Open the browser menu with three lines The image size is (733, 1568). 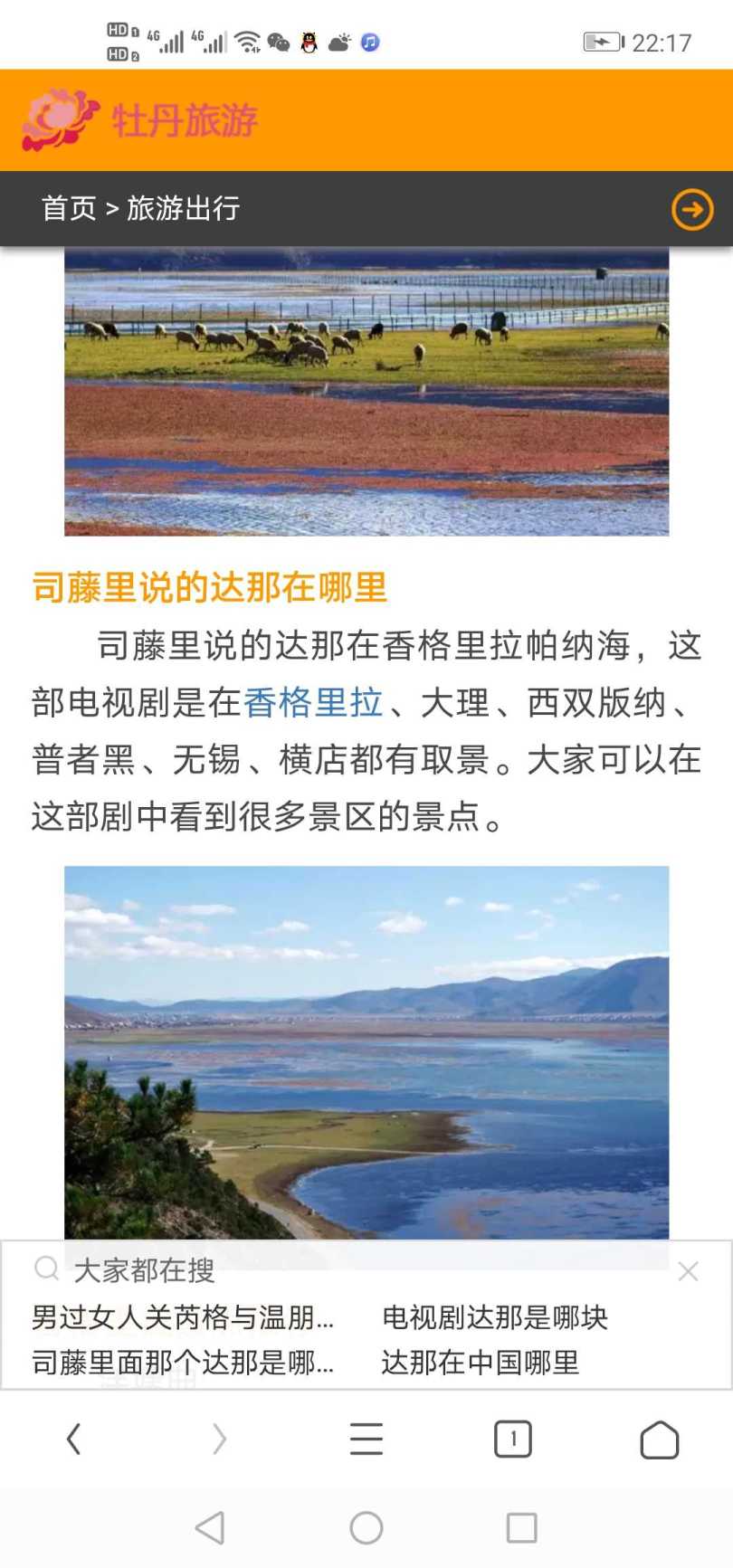pyautogui.click(x=366, y=1439)
